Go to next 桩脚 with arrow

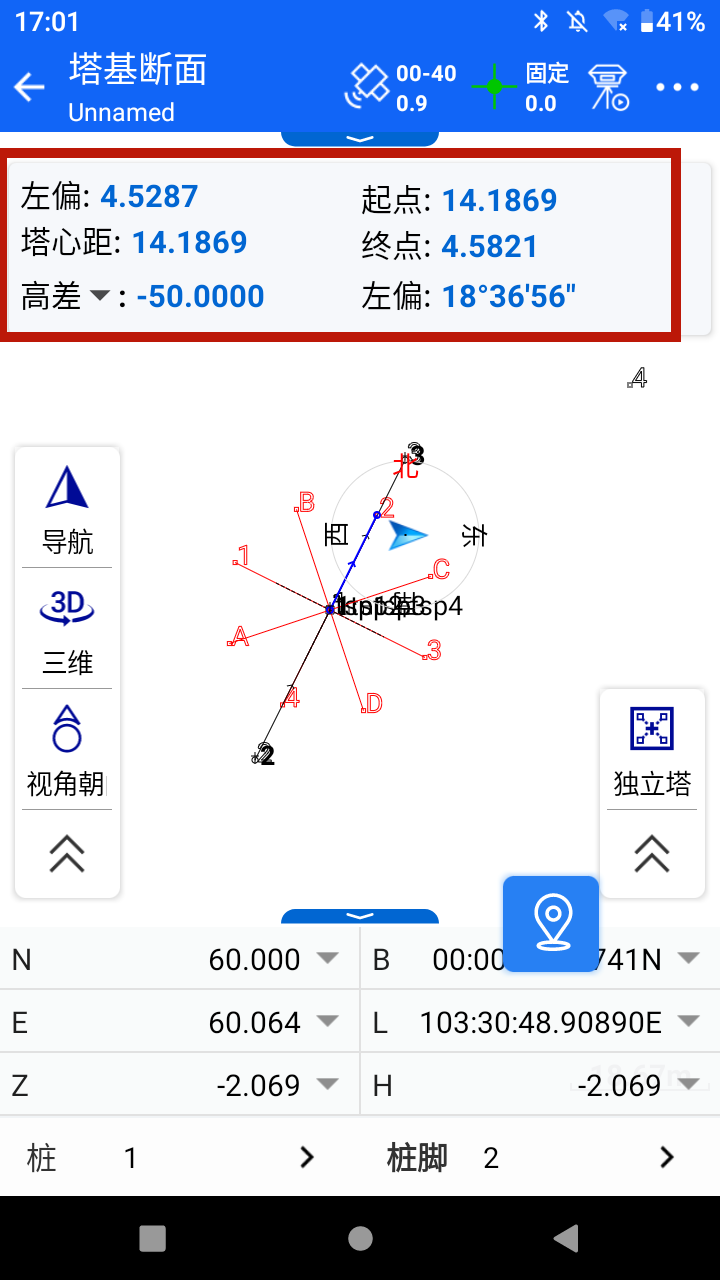[666, 1158]
